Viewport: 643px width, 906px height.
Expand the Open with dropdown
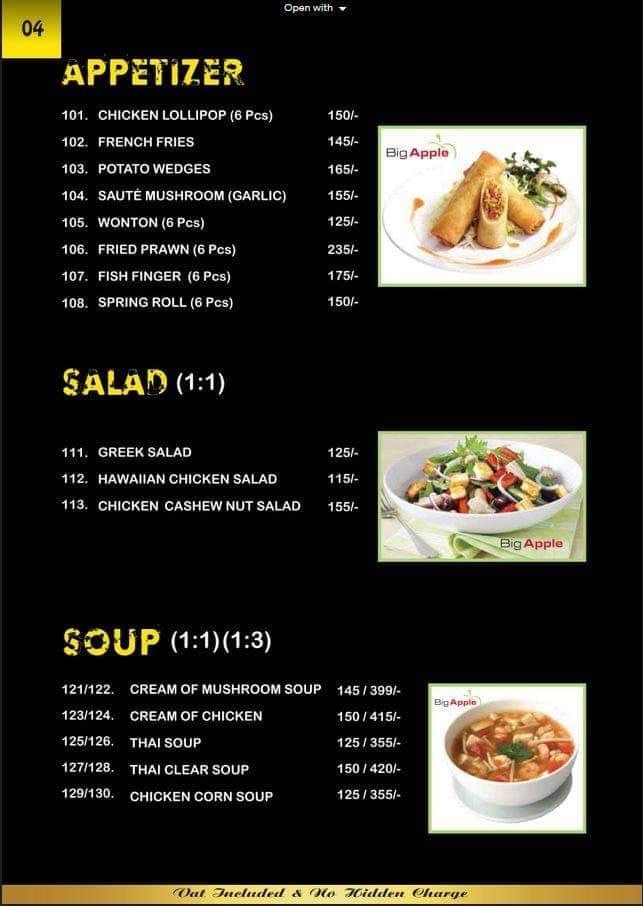pyautogui.click(x=315, y=8)
